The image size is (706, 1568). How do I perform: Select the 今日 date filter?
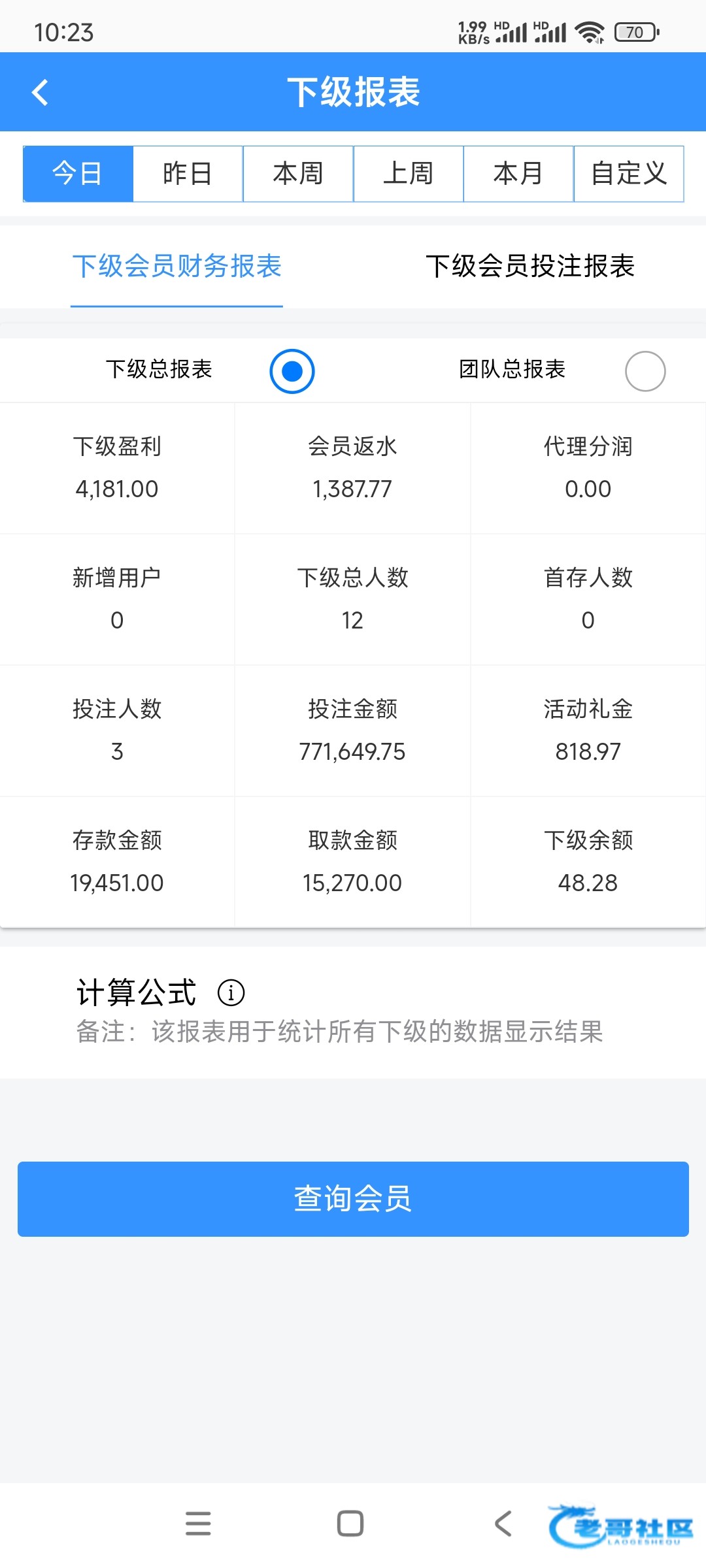tap(78, 174)
